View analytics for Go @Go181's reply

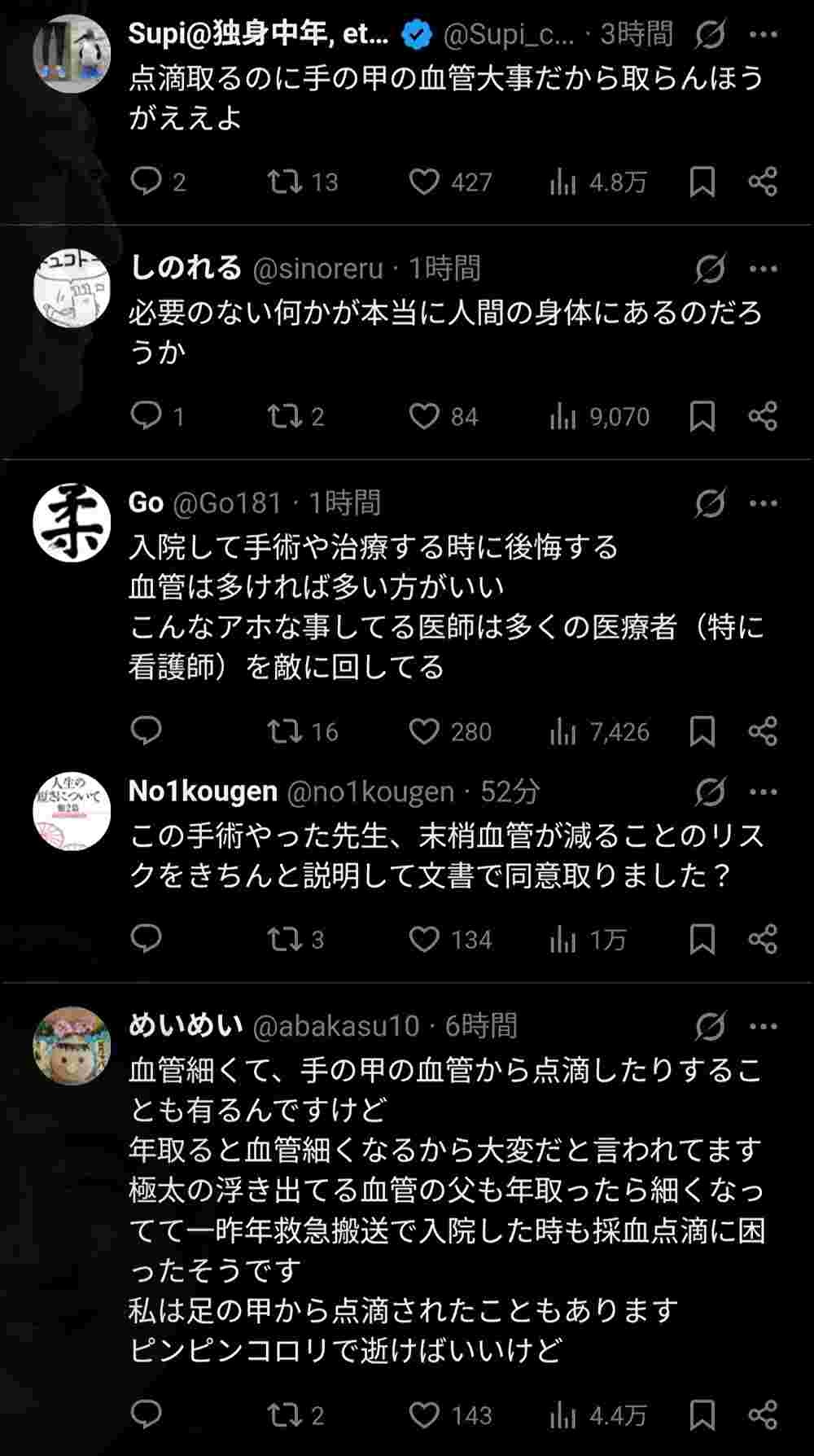(562, 731)
